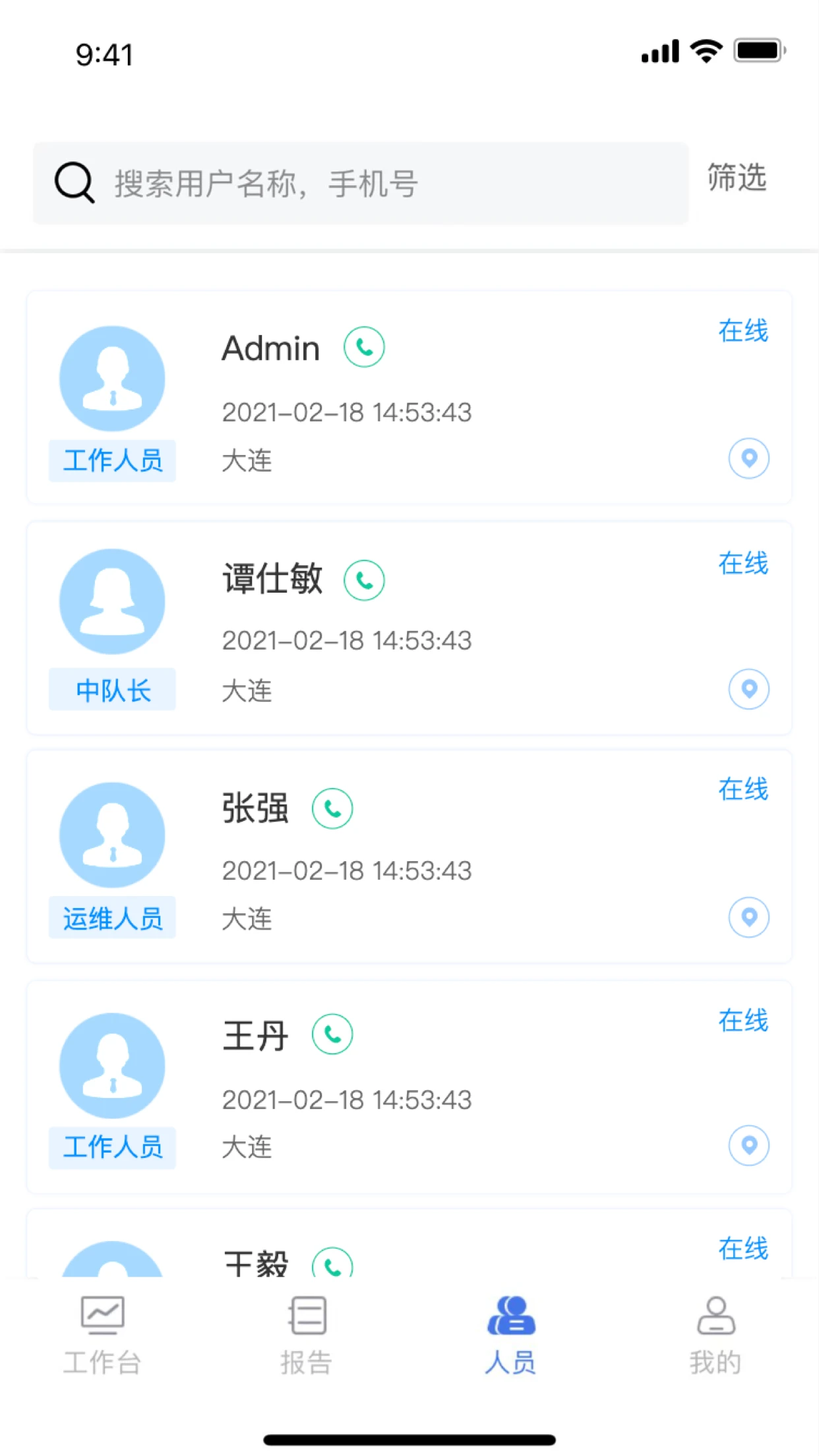Select the 工作人员 tag under Admin
This screenshot has height=1456, width=819.
(112, 461)
